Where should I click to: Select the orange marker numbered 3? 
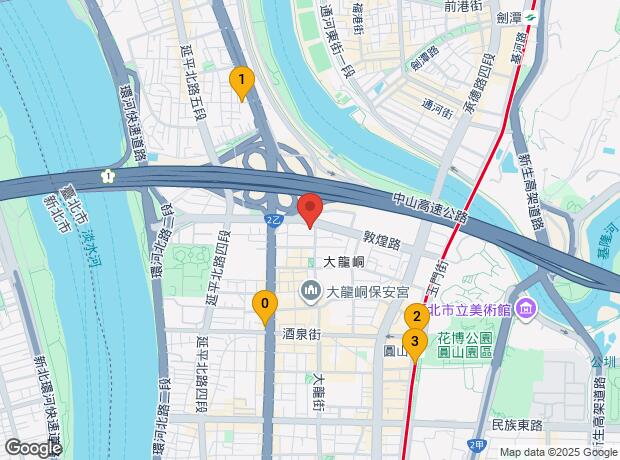(413, 339)
